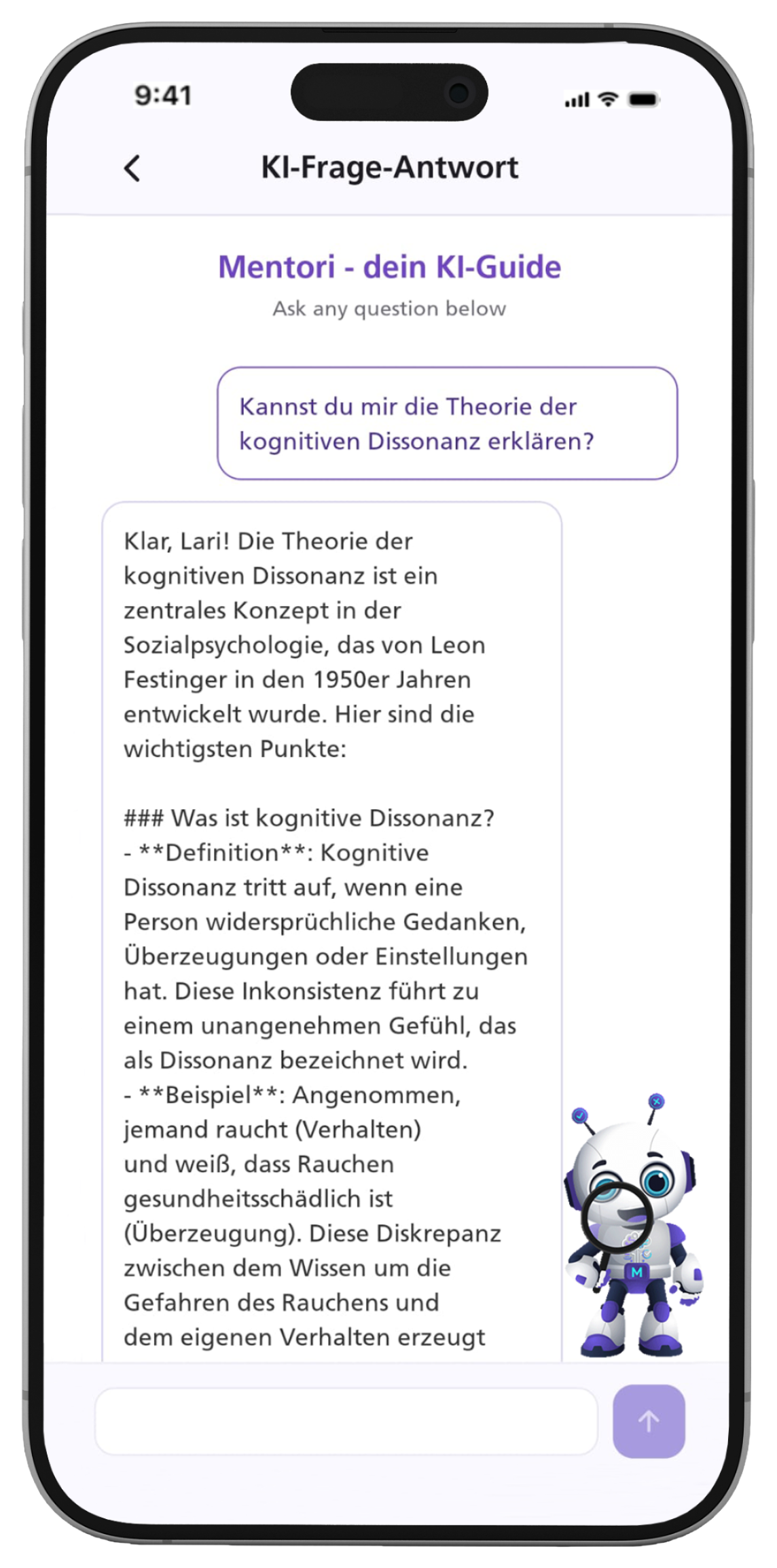The width and height of the screenshot is (777, 1568).
Task: Select the Mentori - dein KI-Guide heading
Action: tap(388, 266)
